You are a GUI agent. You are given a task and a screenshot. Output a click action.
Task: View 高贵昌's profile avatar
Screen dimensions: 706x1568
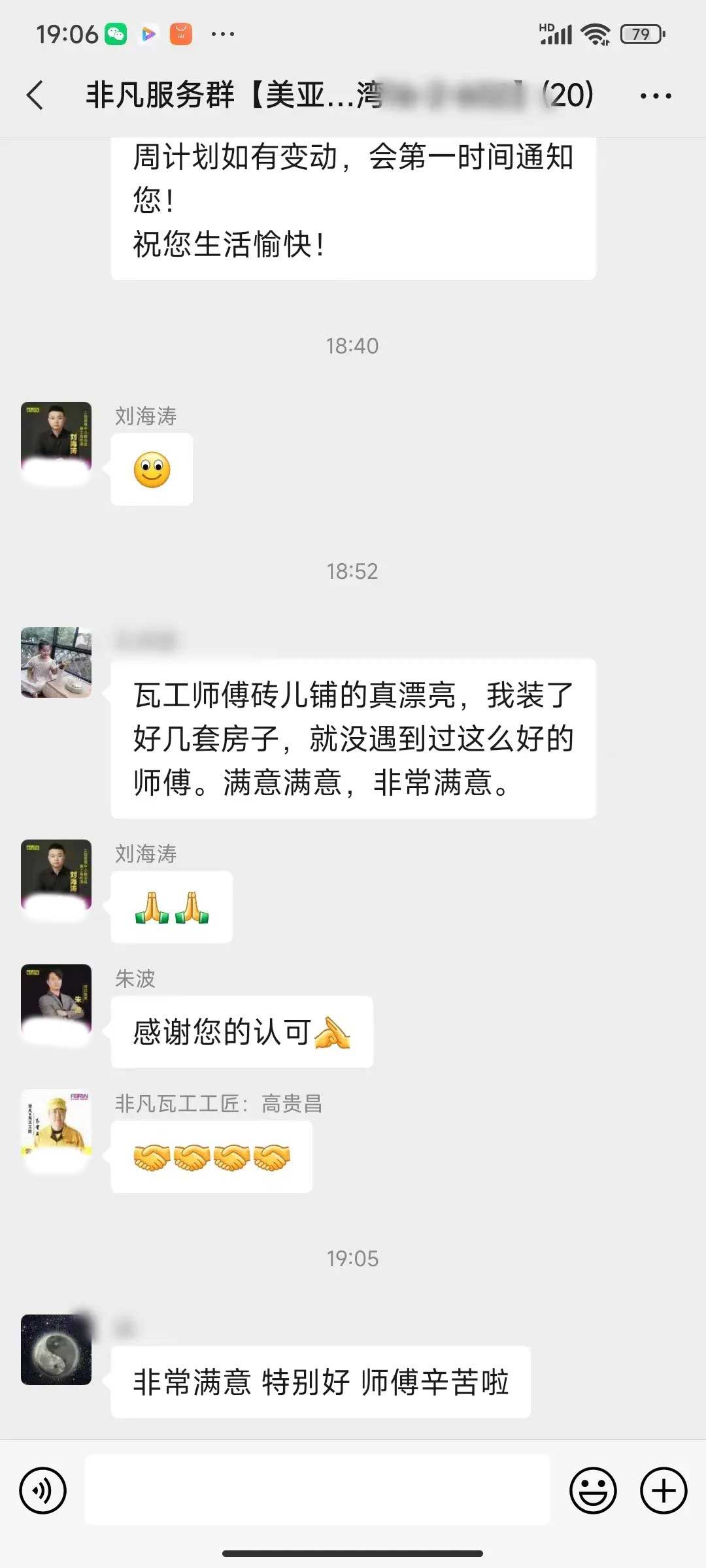click(x=56, y=1124)
